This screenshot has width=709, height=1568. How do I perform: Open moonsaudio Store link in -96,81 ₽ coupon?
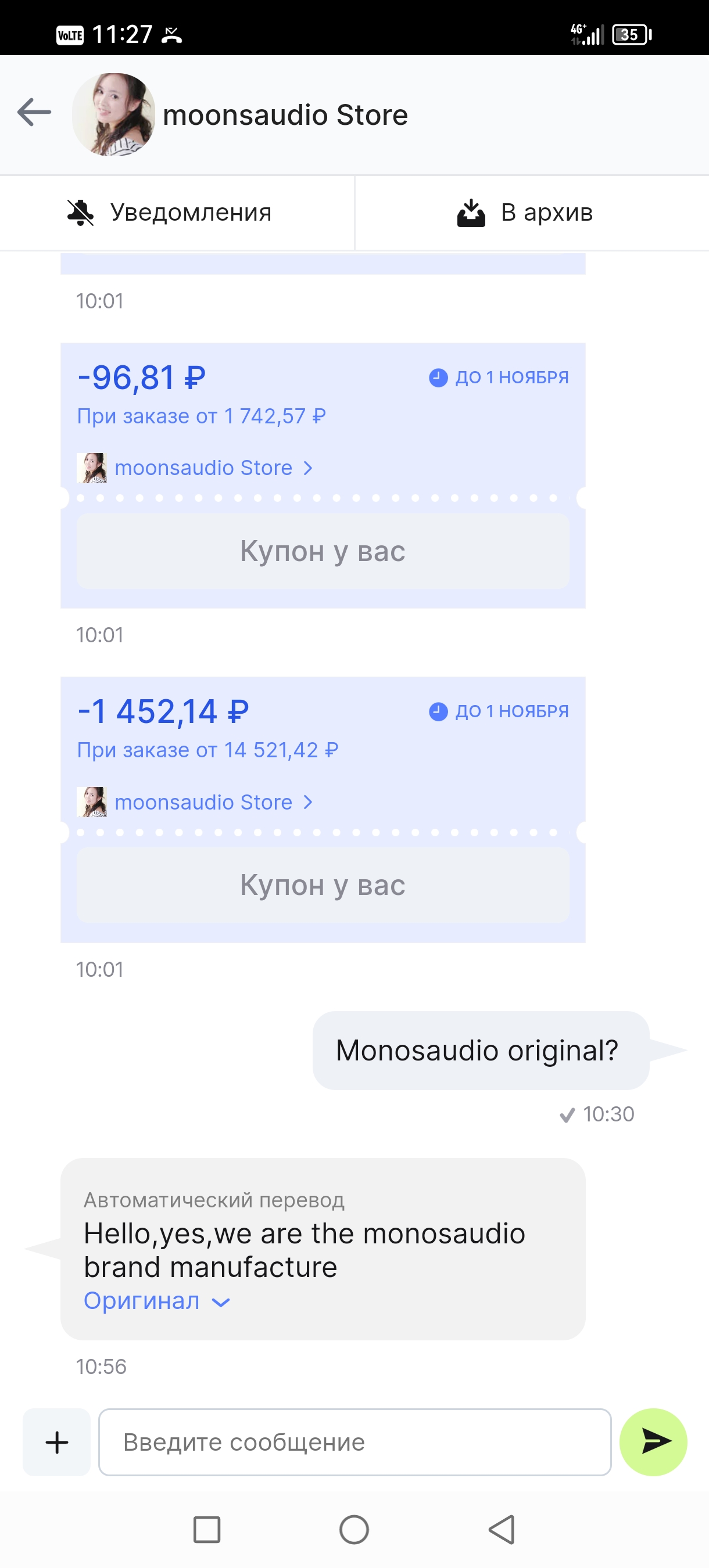coord(203,467)
